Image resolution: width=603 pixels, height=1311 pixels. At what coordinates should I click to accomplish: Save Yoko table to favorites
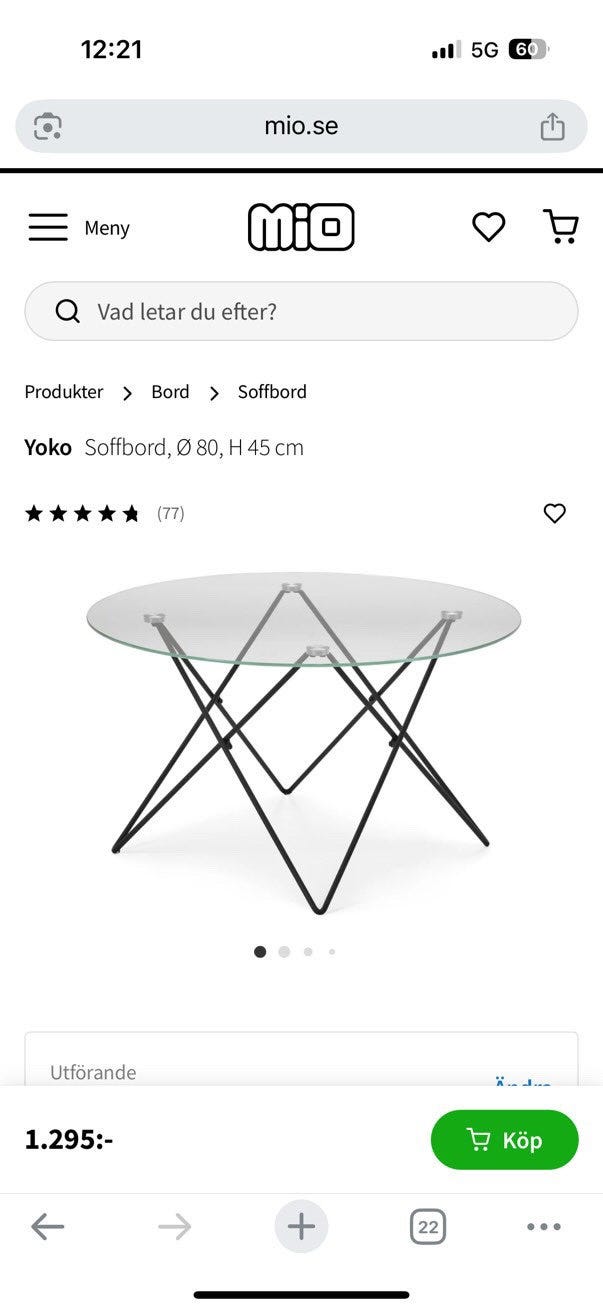point(554,513)
